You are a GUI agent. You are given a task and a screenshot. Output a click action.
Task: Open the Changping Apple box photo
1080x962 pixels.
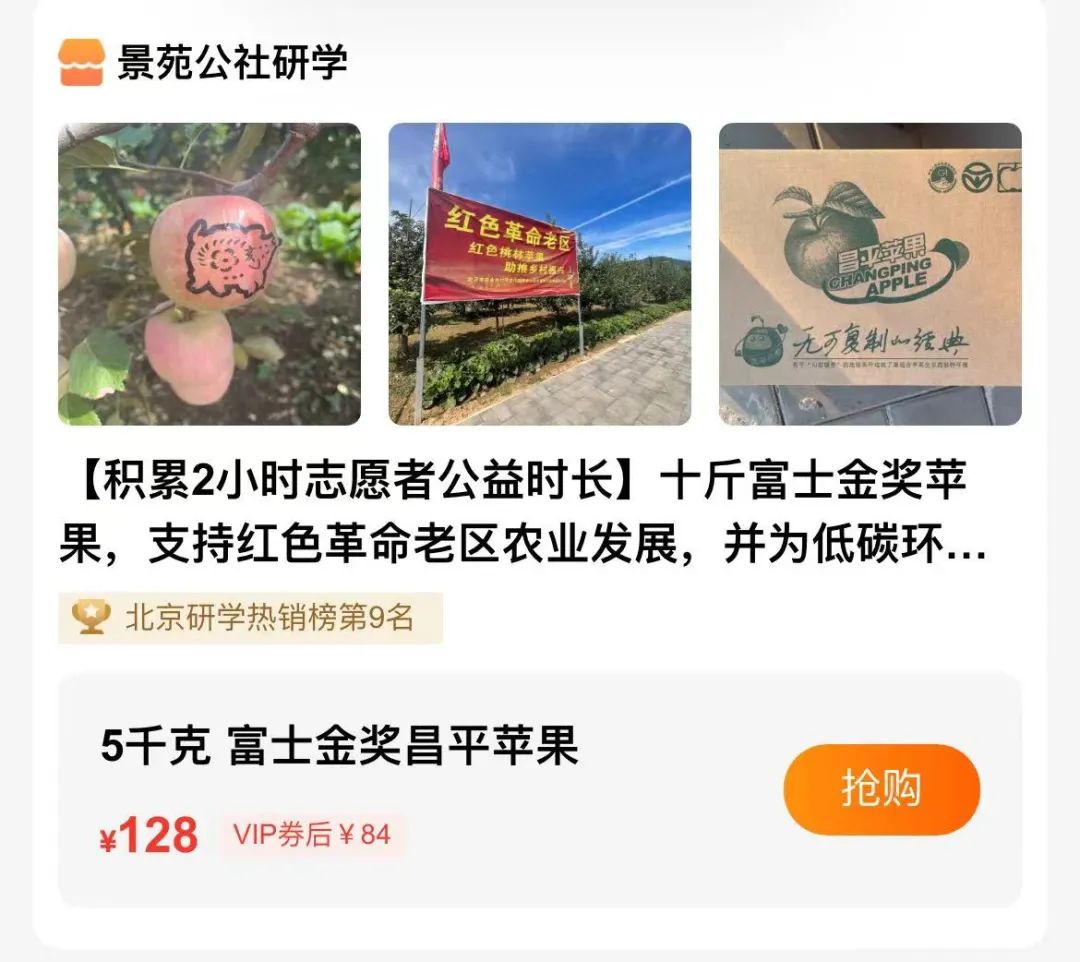click(x=869, y=274)
